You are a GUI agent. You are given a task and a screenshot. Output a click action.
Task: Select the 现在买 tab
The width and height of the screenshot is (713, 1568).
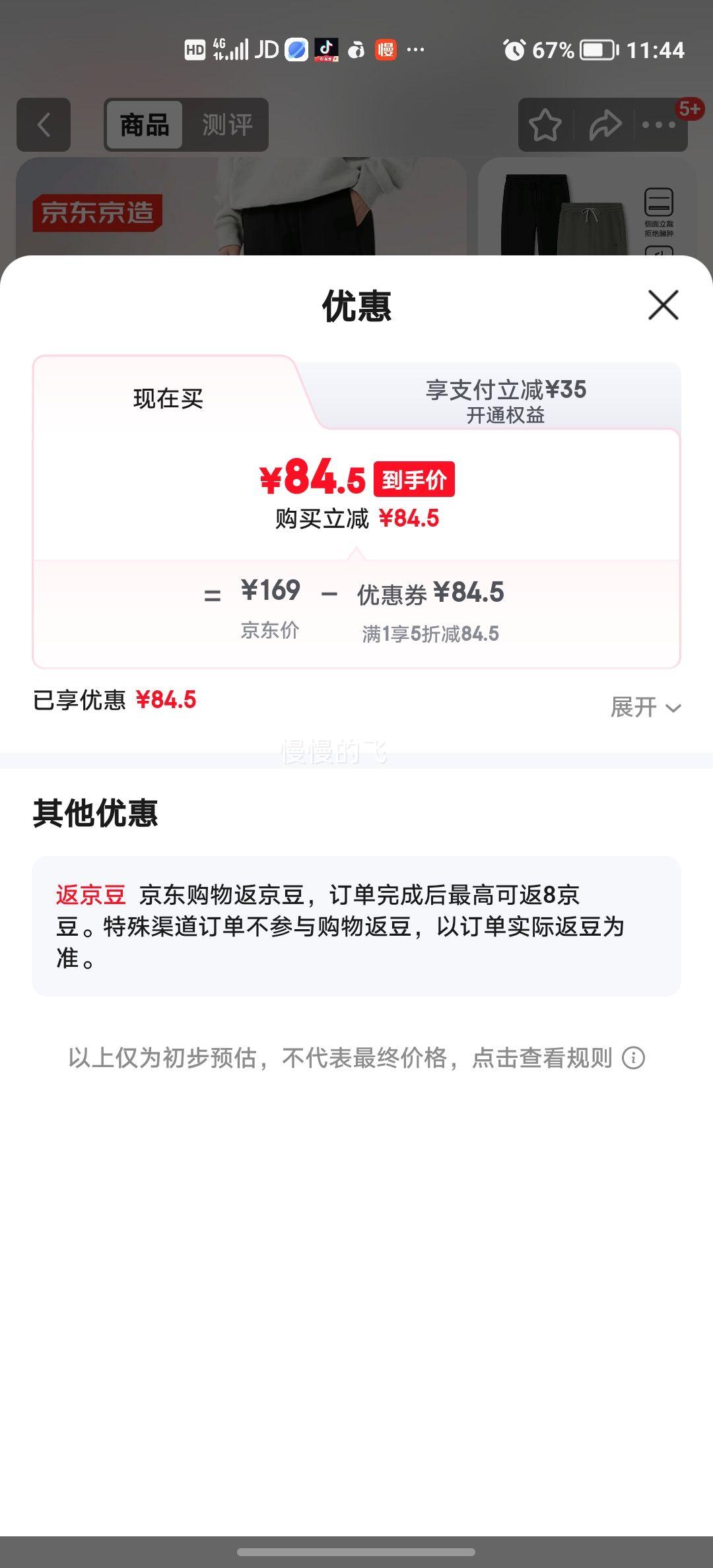167,398
